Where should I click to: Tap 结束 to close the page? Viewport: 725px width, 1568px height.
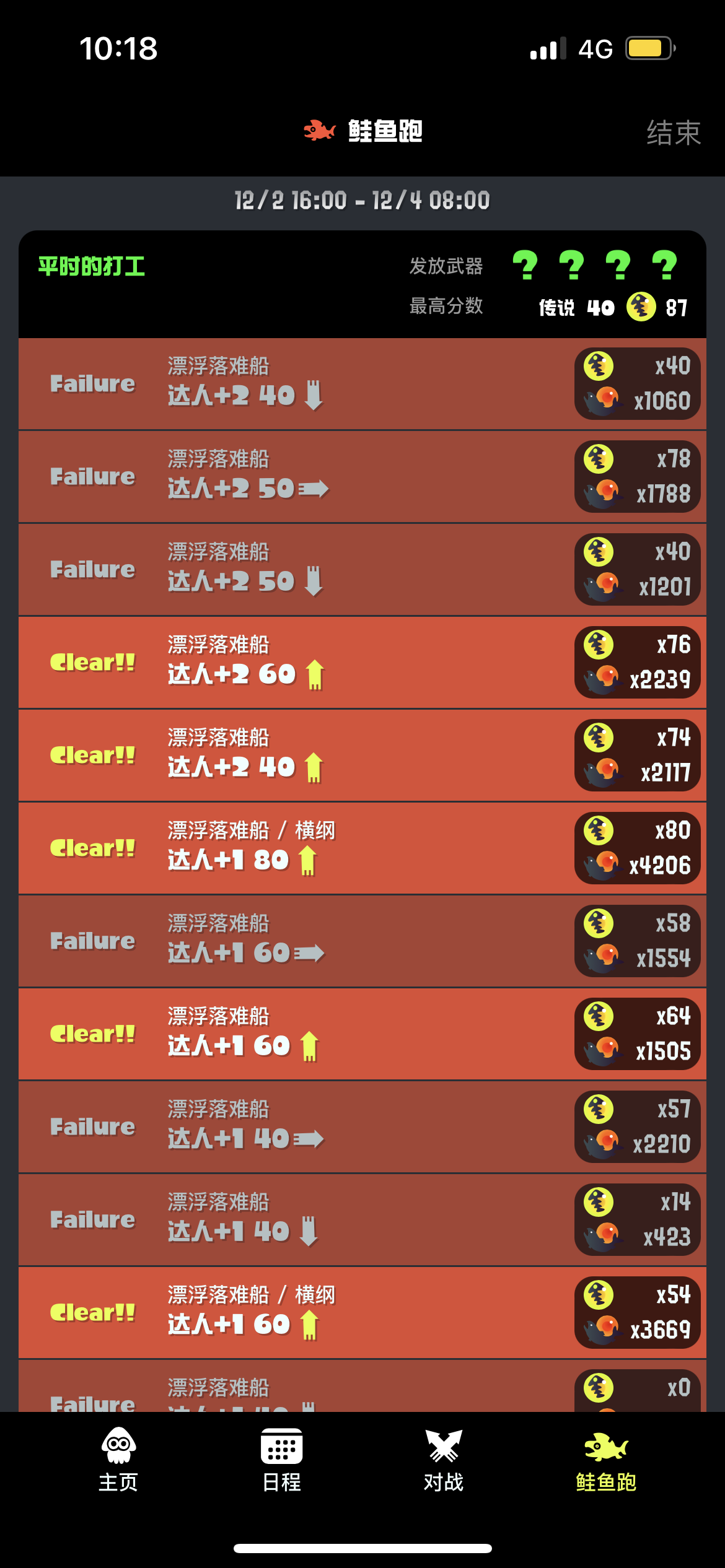(674, 133)
